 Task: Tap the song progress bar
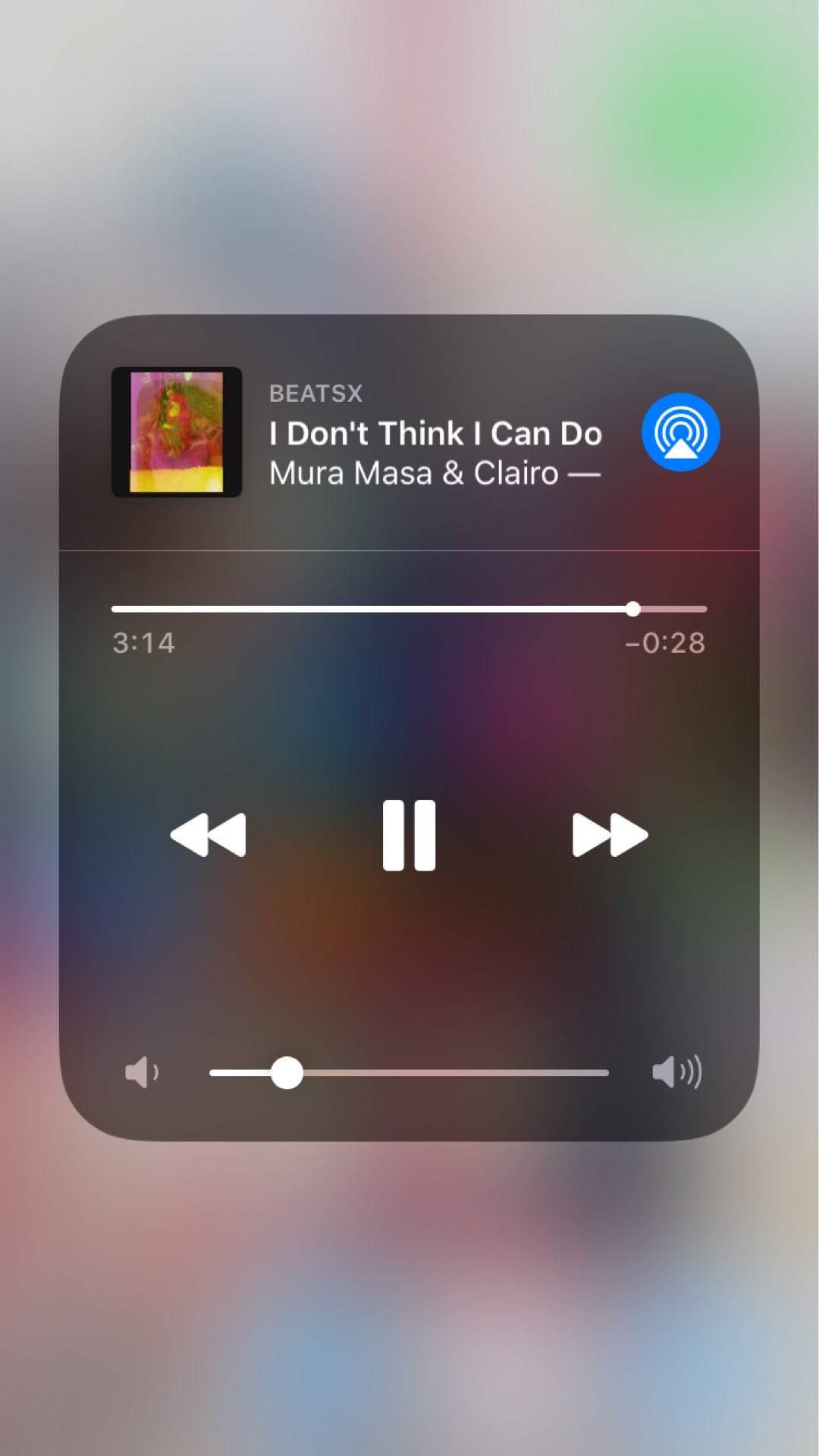pyautogui.click(x=409, y=609)
